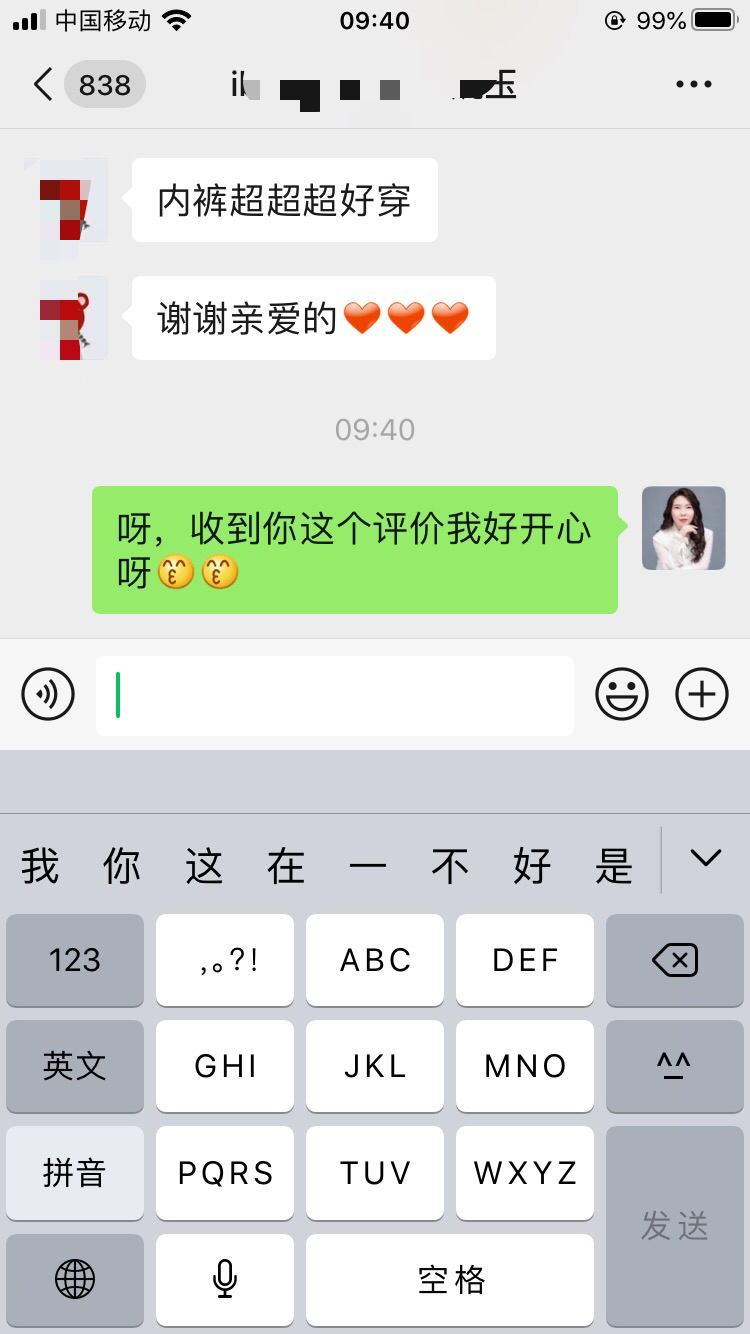The width and height of the screenshot is (750, 1334).
Task: Open my own profile avatar
Action: pyautogui.click(x=683, y=528)
